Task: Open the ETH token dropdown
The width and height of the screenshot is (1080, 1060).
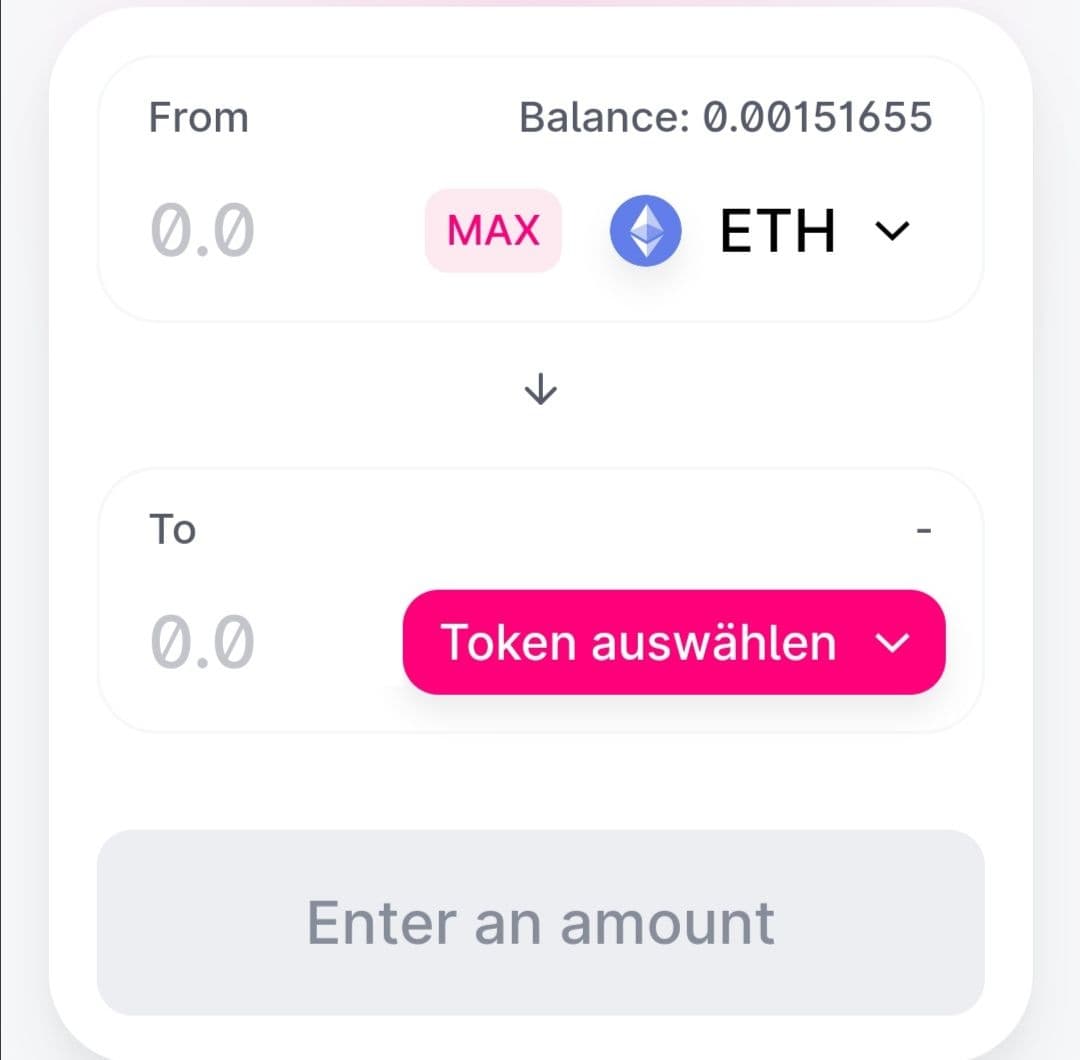Action: coord(762,231)
